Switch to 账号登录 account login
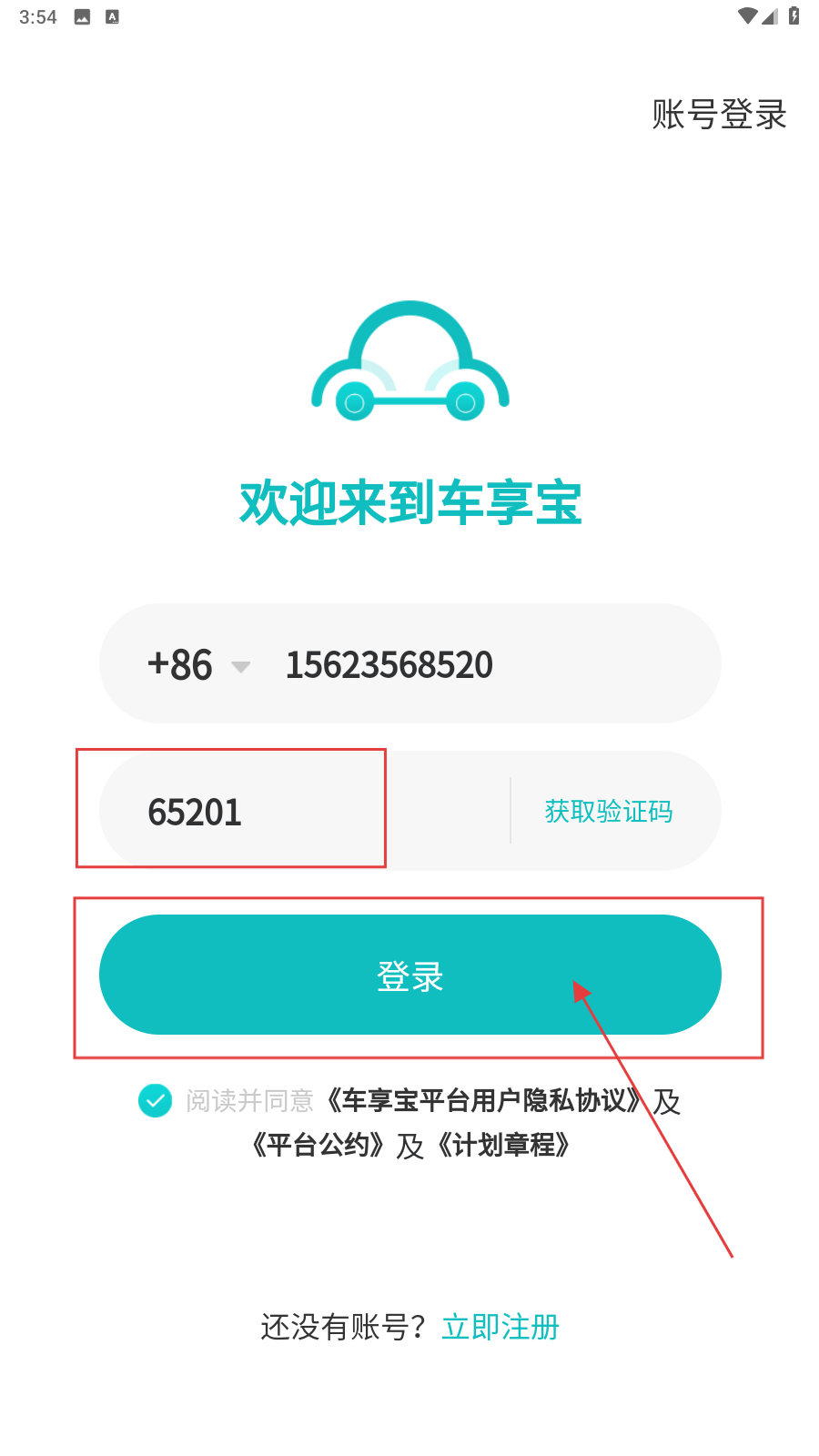This screenshot has width=819, height=1456. (719, 115)
